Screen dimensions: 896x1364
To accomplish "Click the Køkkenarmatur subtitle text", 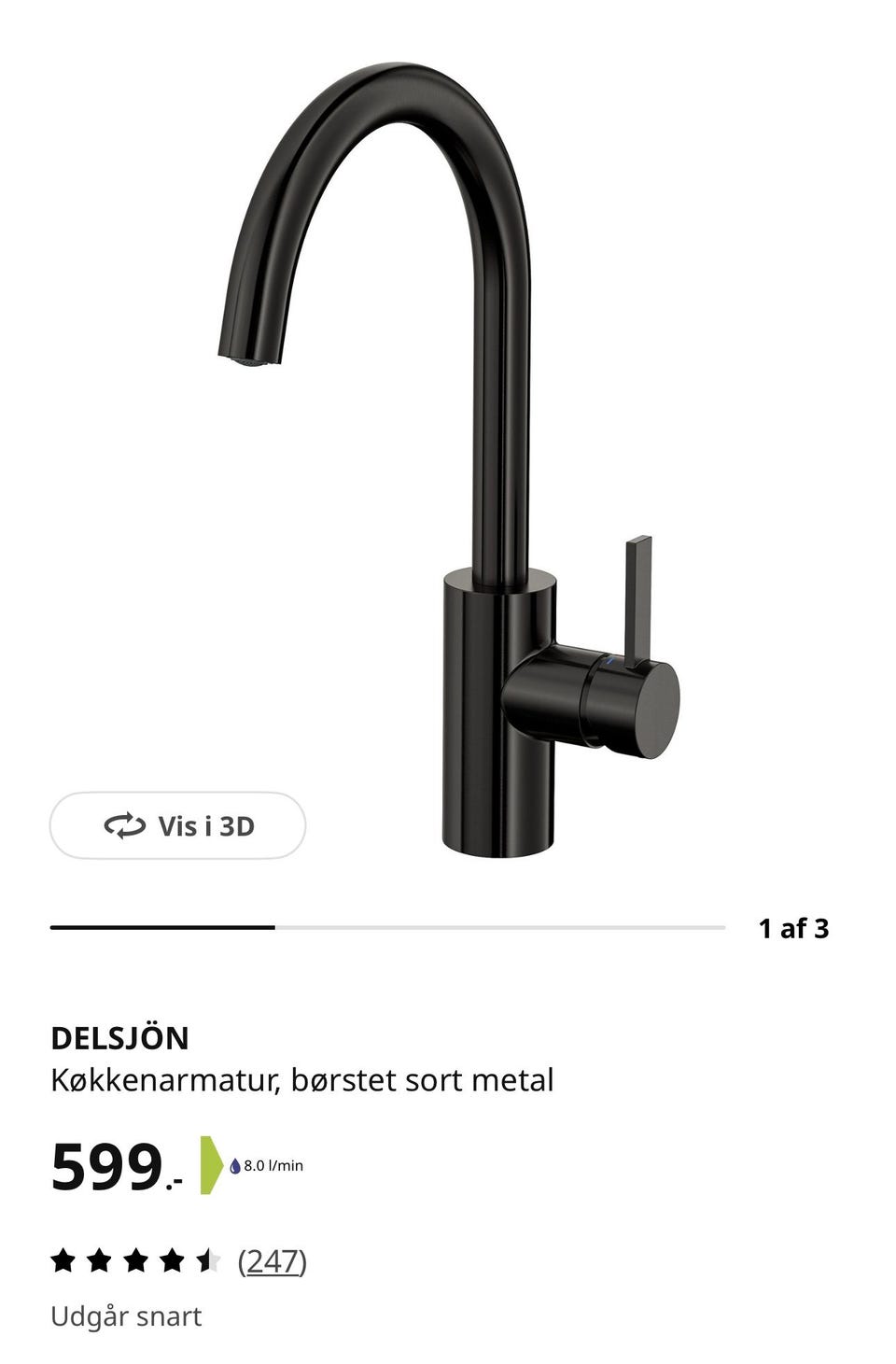I will 303,1079.
